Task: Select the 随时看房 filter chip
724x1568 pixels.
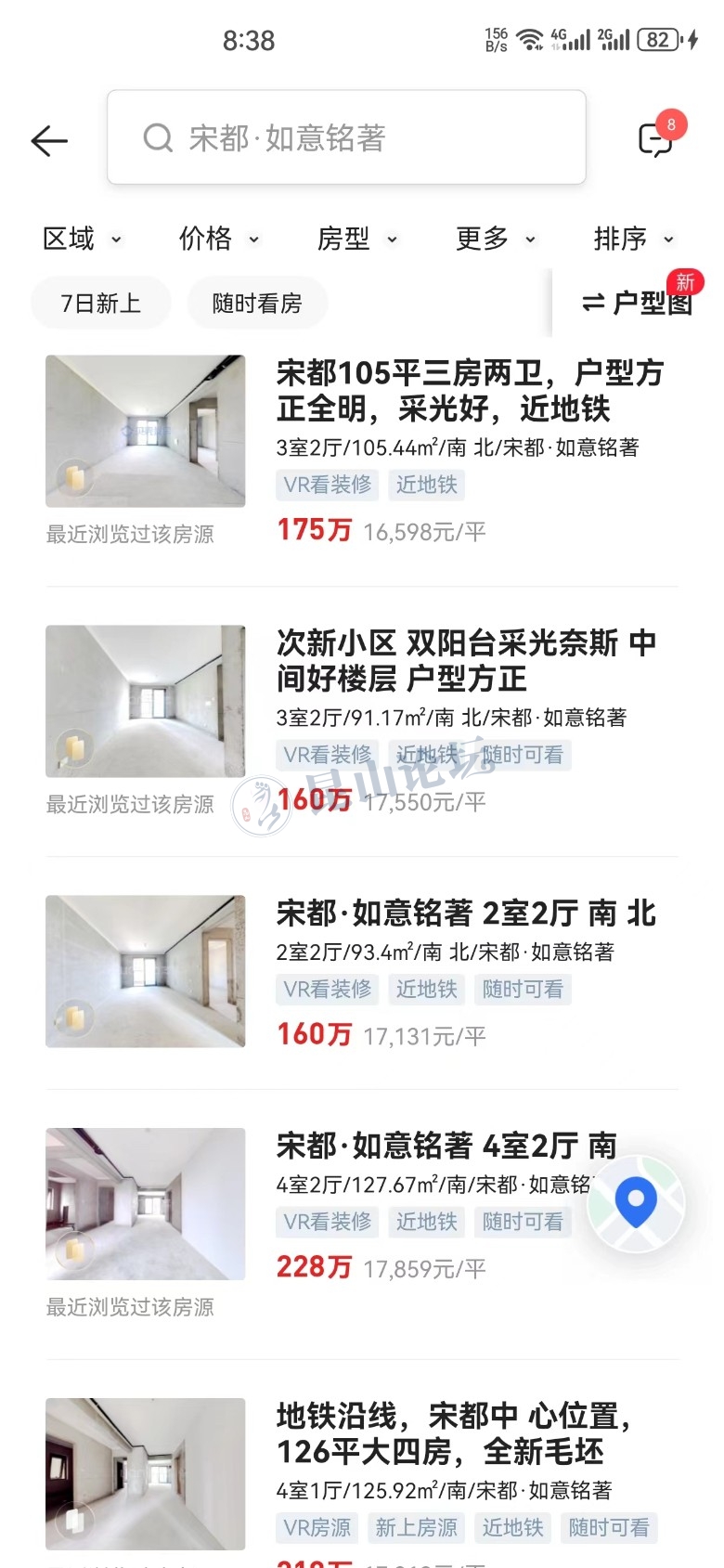Action: click(x=257, y=304)
